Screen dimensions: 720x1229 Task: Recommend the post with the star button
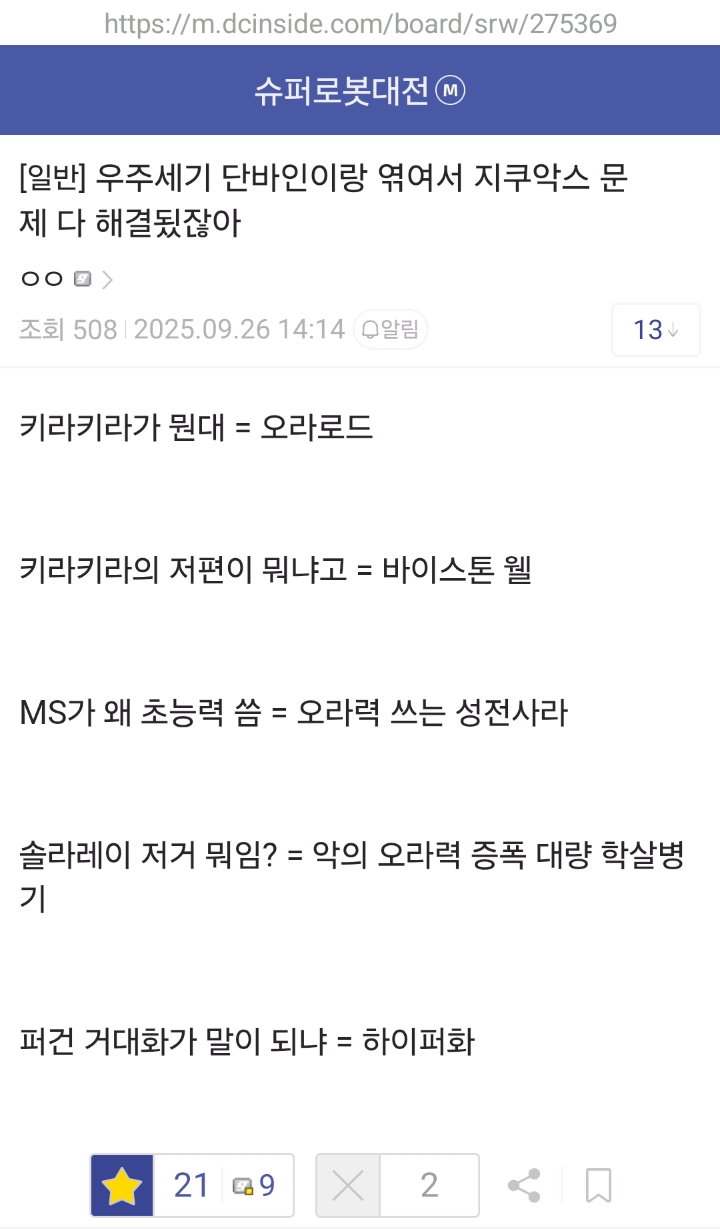[123, 1186]
